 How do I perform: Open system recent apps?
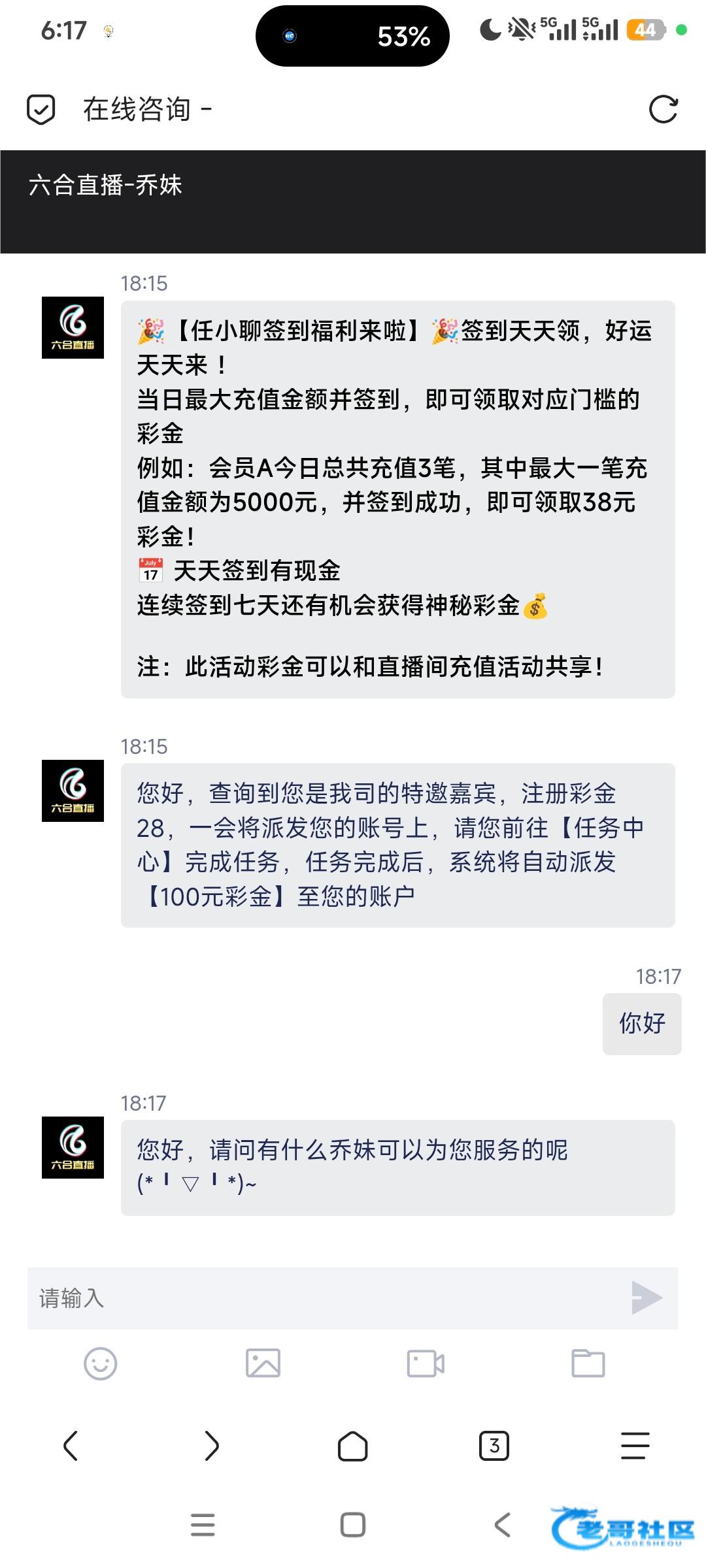click(x=203, y=1525)
